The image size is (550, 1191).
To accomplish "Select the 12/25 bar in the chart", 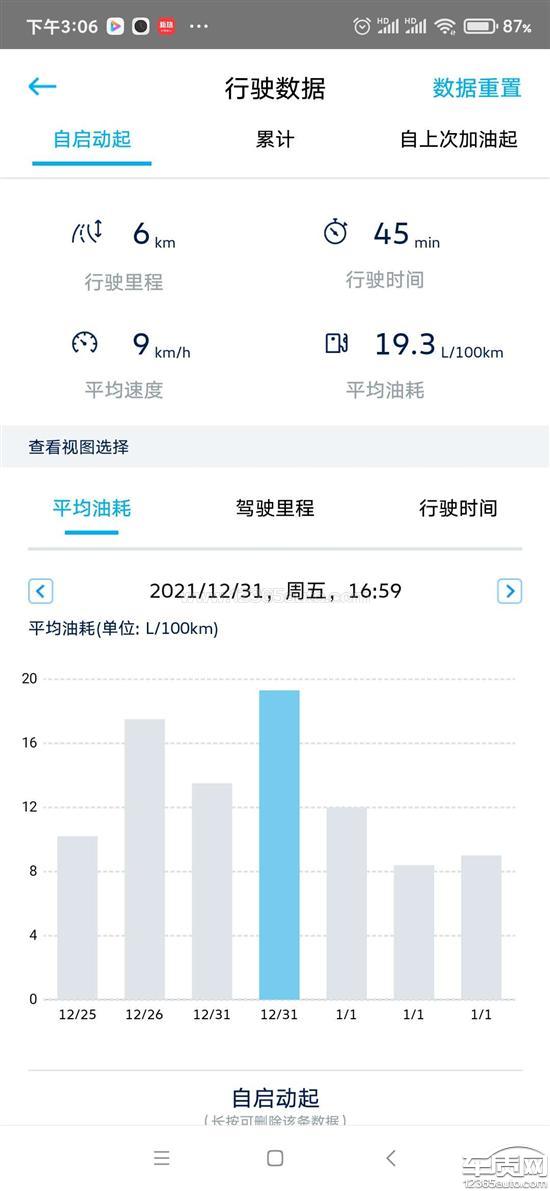I will [x=77, y=918].
